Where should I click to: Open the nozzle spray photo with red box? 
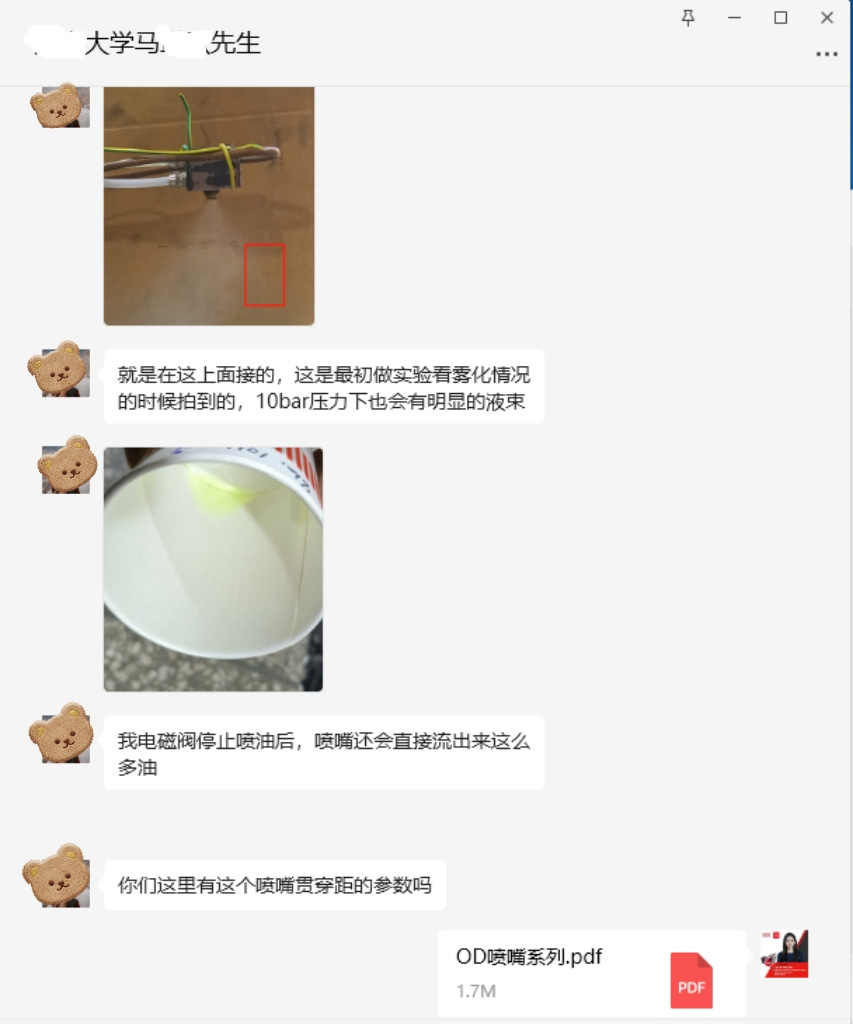pyautogui.click(x=209, y=206)
